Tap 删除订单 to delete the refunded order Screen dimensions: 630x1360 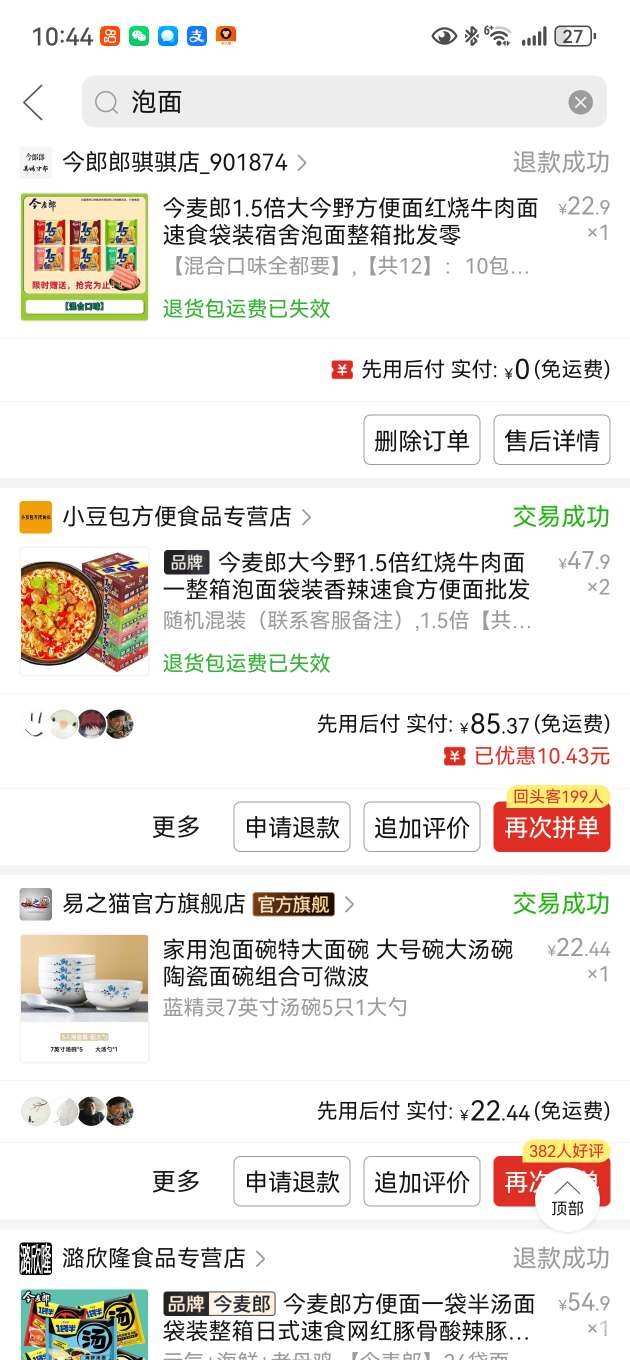pos(421,440)
